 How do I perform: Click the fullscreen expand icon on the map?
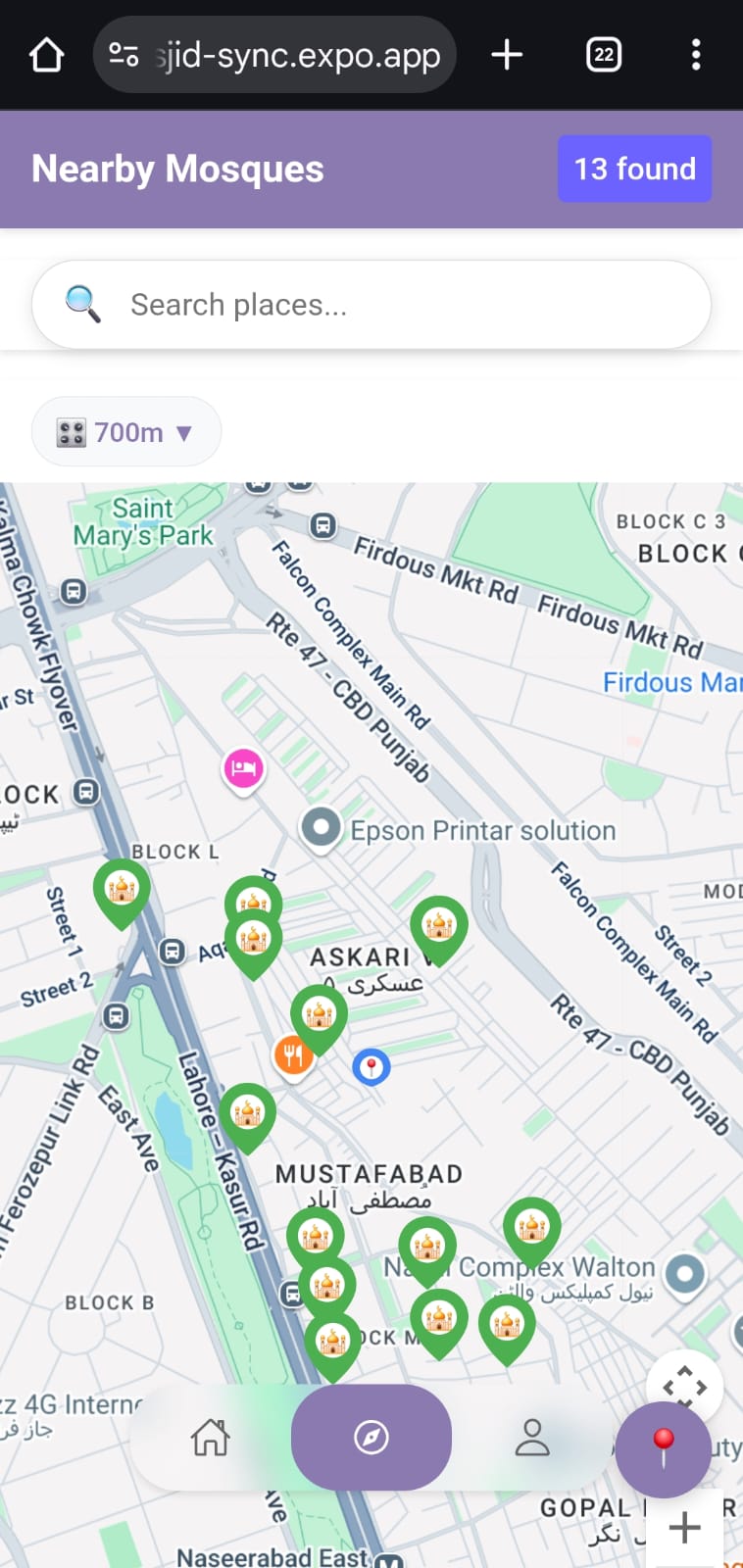(x=685, y=1386)
